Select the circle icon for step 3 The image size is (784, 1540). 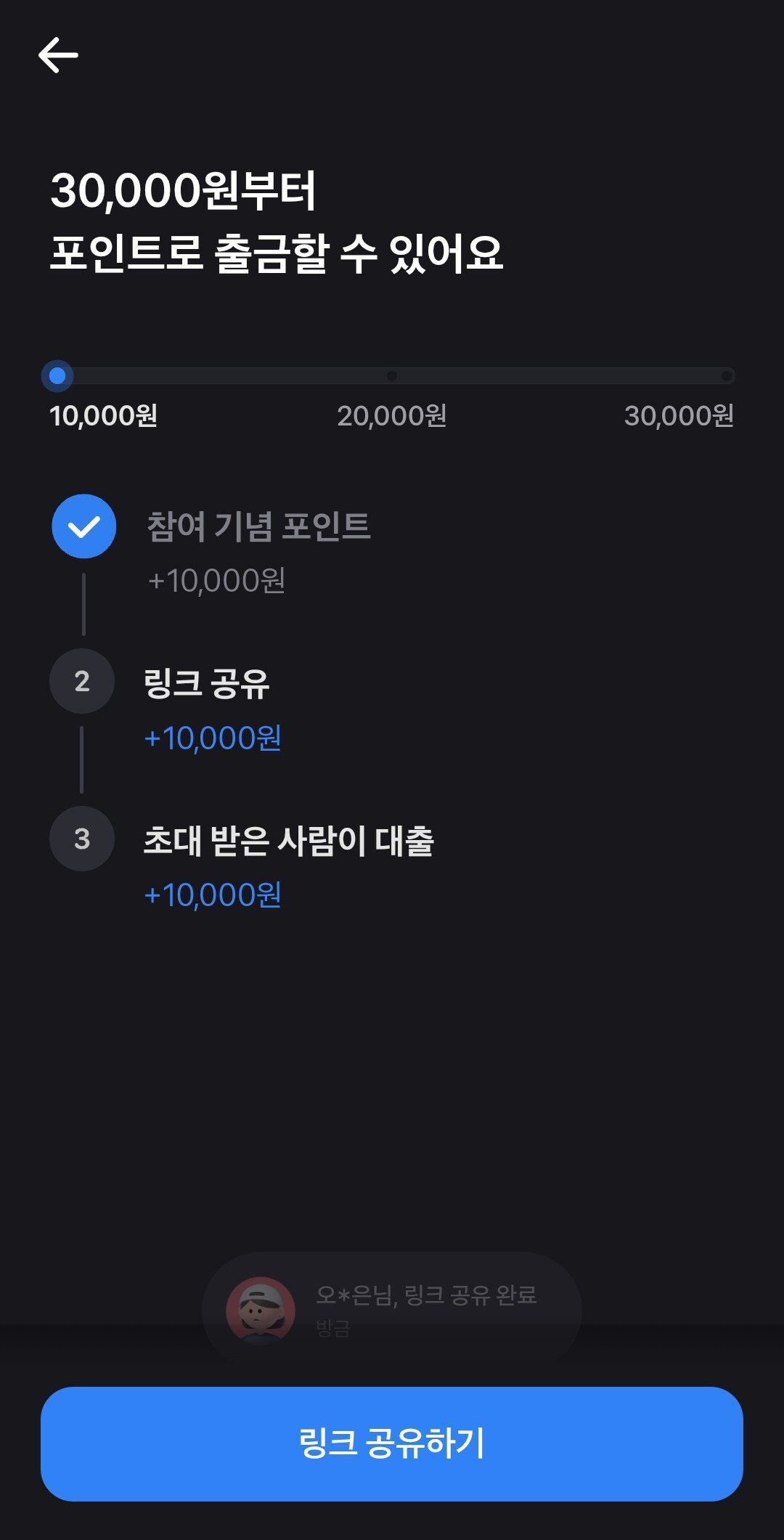pyautogui.click(x=81, y=839)
